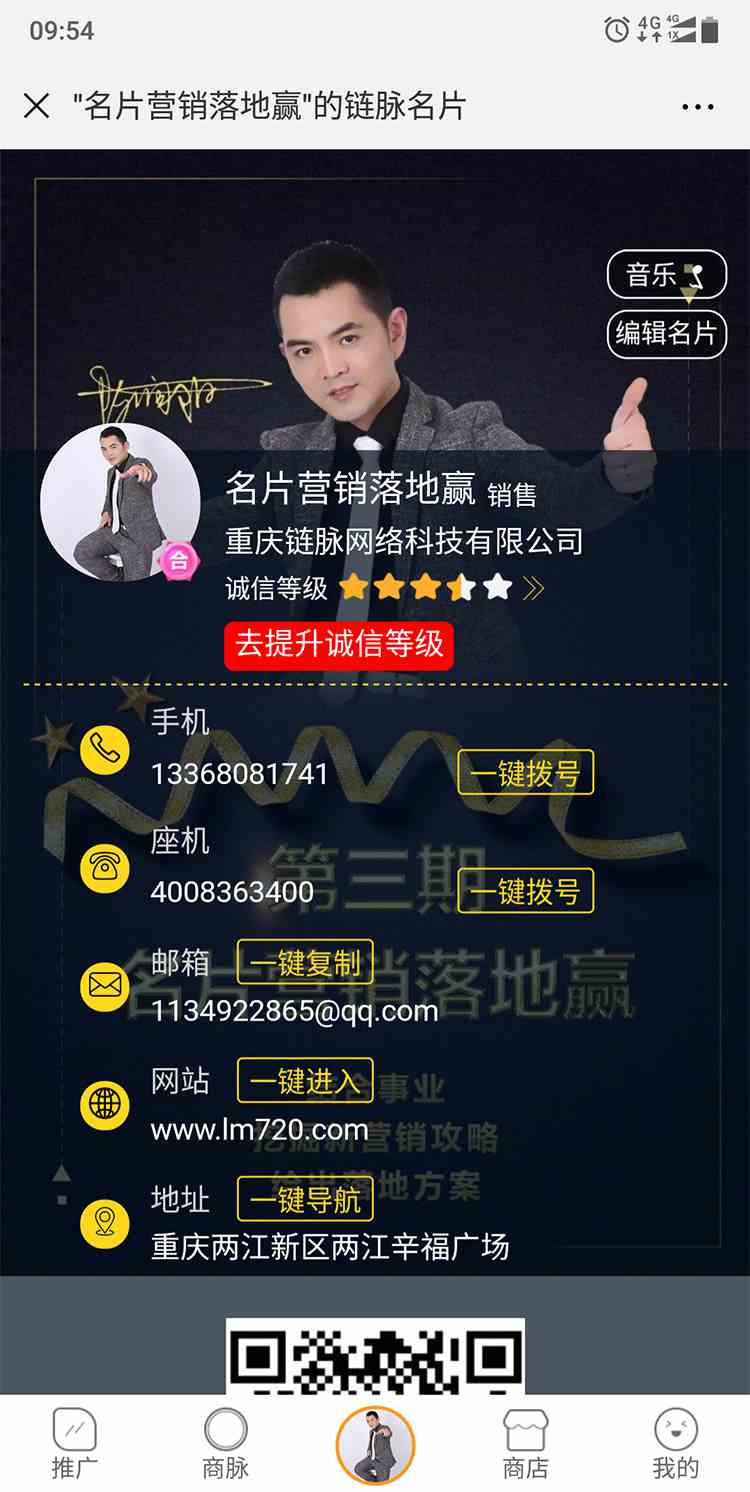Switch to the 我的 tab
The image size is (750, 1492).
pos(675,1444)
